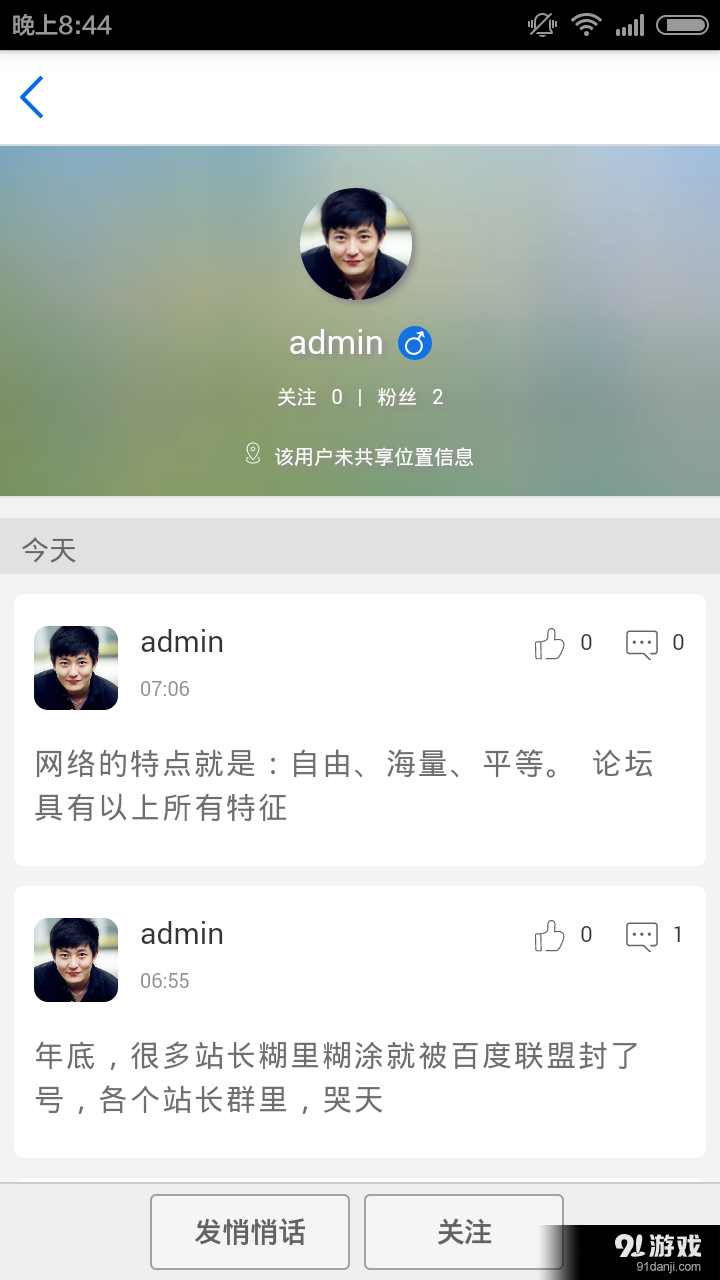Tap 发悄悄话 to send private message
The width and height of the screenshot is (720, 1280).
click(x=249, y=1232)
